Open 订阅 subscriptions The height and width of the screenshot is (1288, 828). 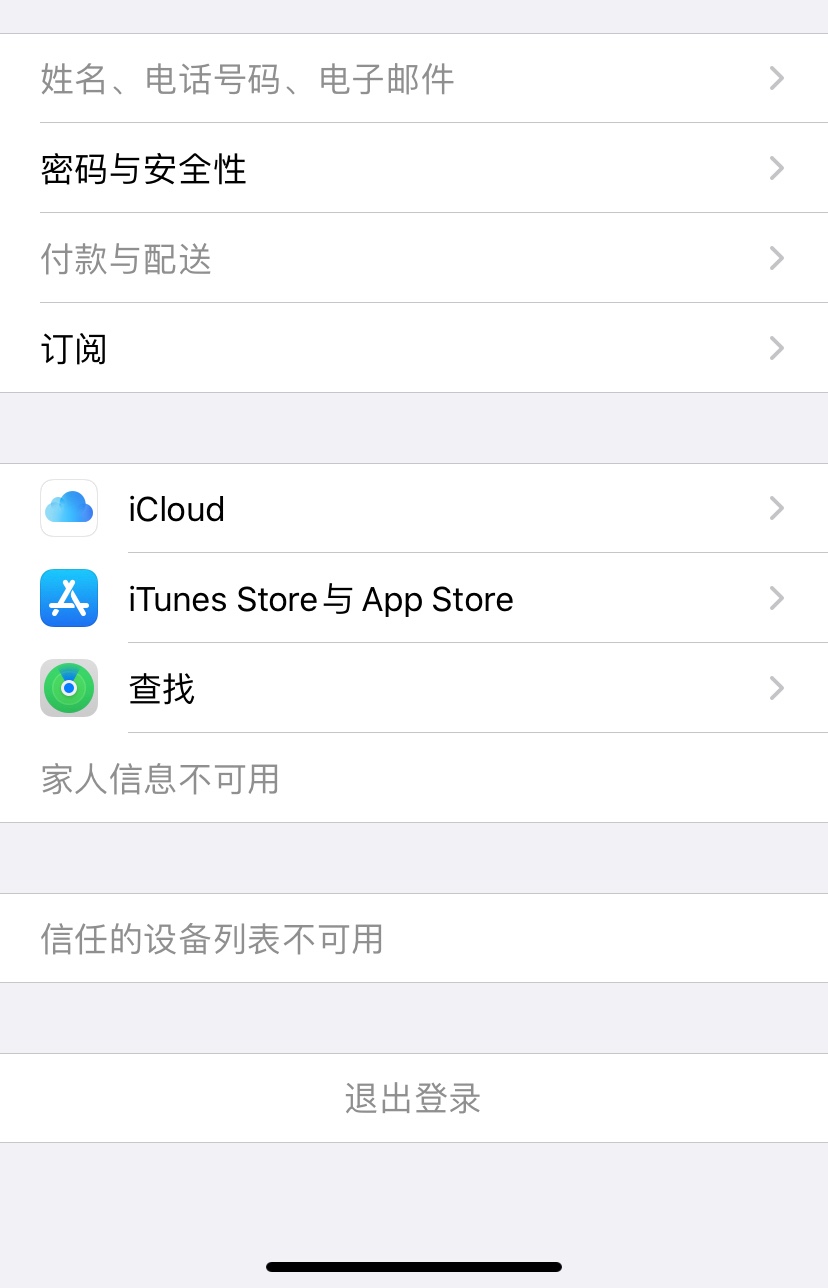pyautogui.click(x=414, y=349)
